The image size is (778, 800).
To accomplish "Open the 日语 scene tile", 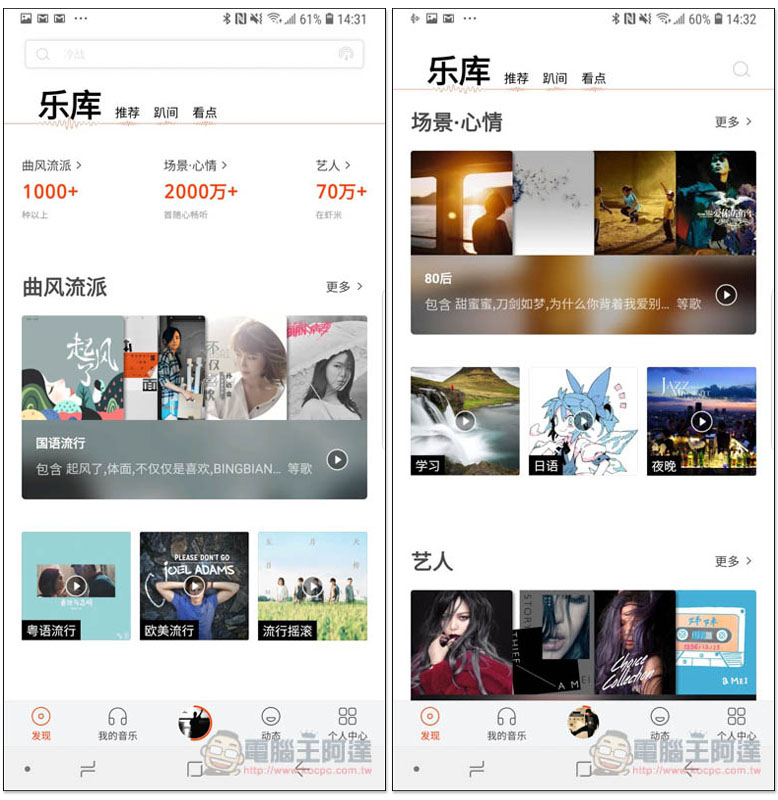I will [x=583, y=421].
